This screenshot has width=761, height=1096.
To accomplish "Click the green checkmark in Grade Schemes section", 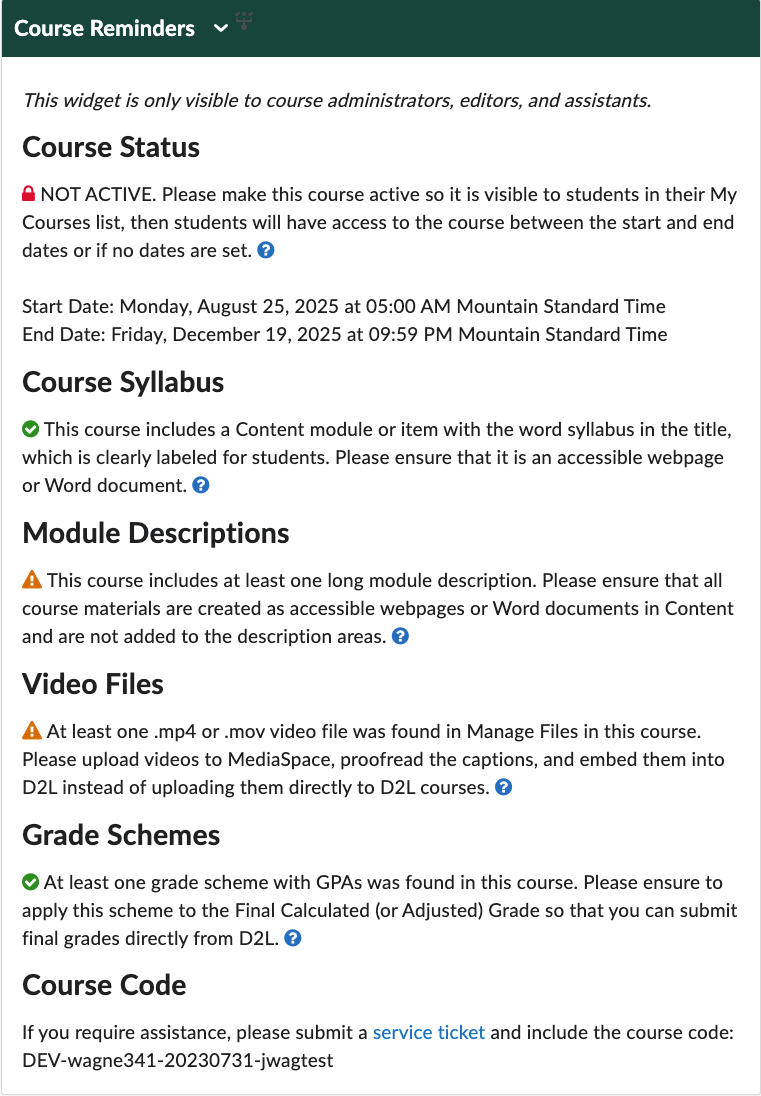I will click(x=30, y=882).
